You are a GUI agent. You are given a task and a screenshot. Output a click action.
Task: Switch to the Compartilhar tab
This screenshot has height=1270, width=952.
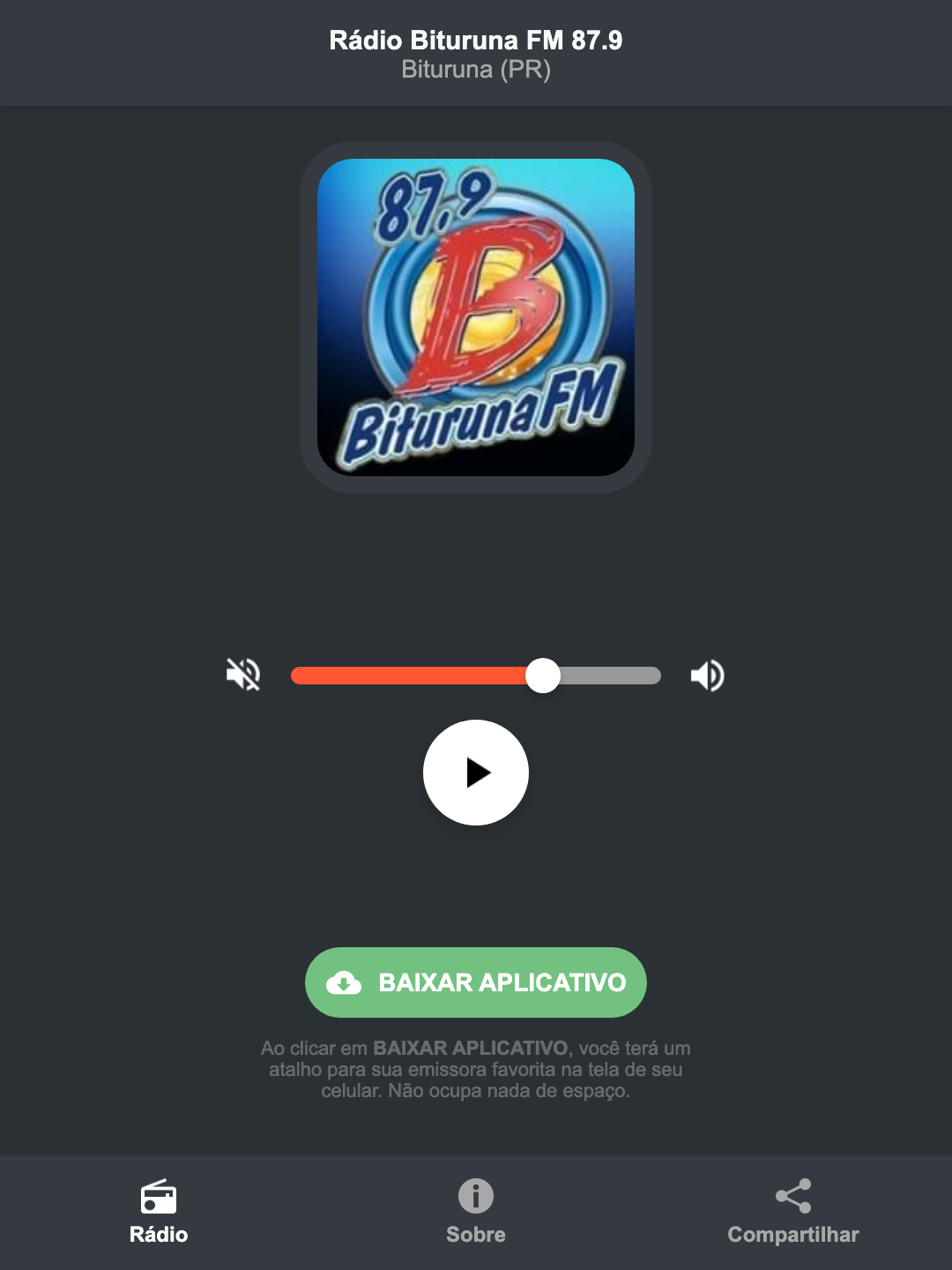point(792,1213)
